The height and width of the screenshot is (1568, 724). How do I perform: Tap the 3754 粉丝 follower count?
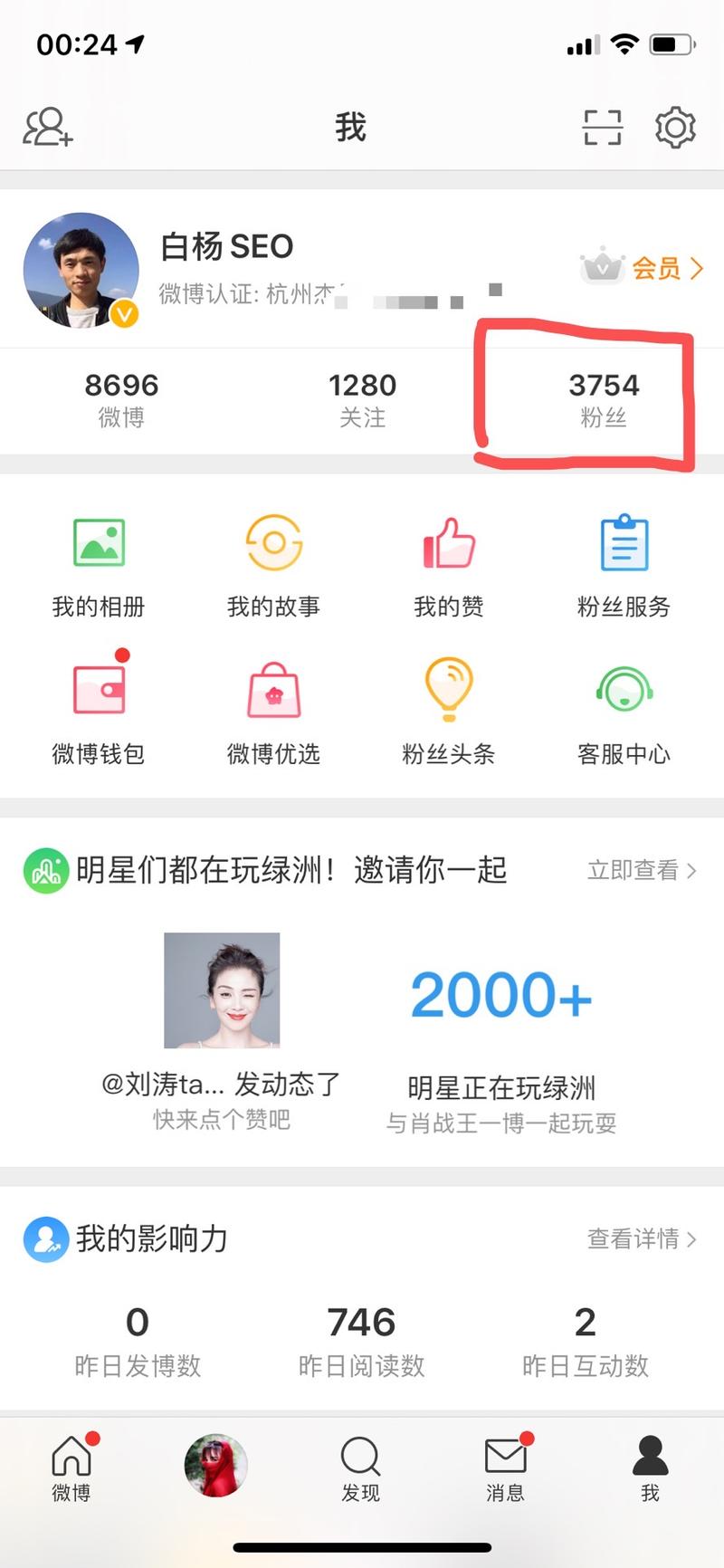[x=605, y=398]
